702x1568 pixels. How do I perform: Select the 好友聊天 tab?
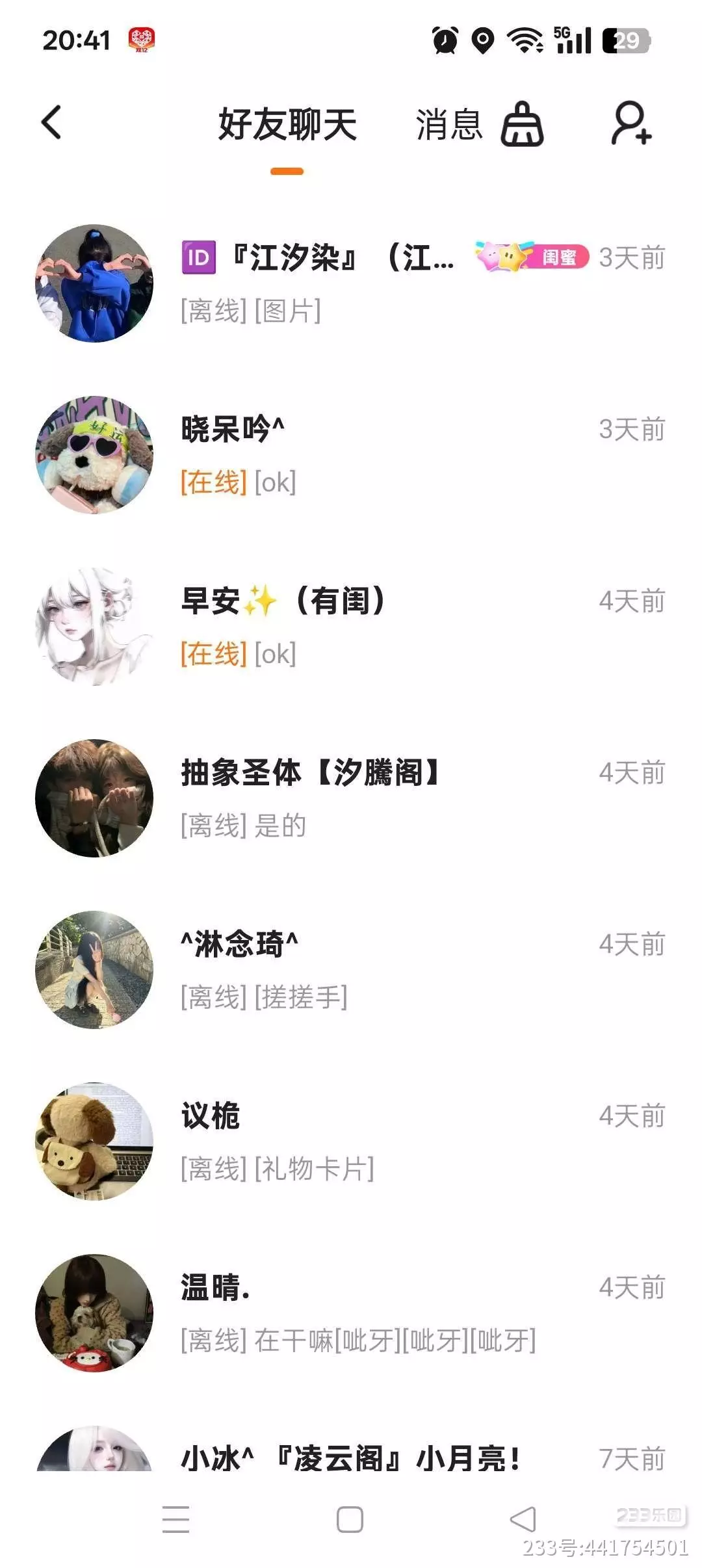tap(287, 124)
